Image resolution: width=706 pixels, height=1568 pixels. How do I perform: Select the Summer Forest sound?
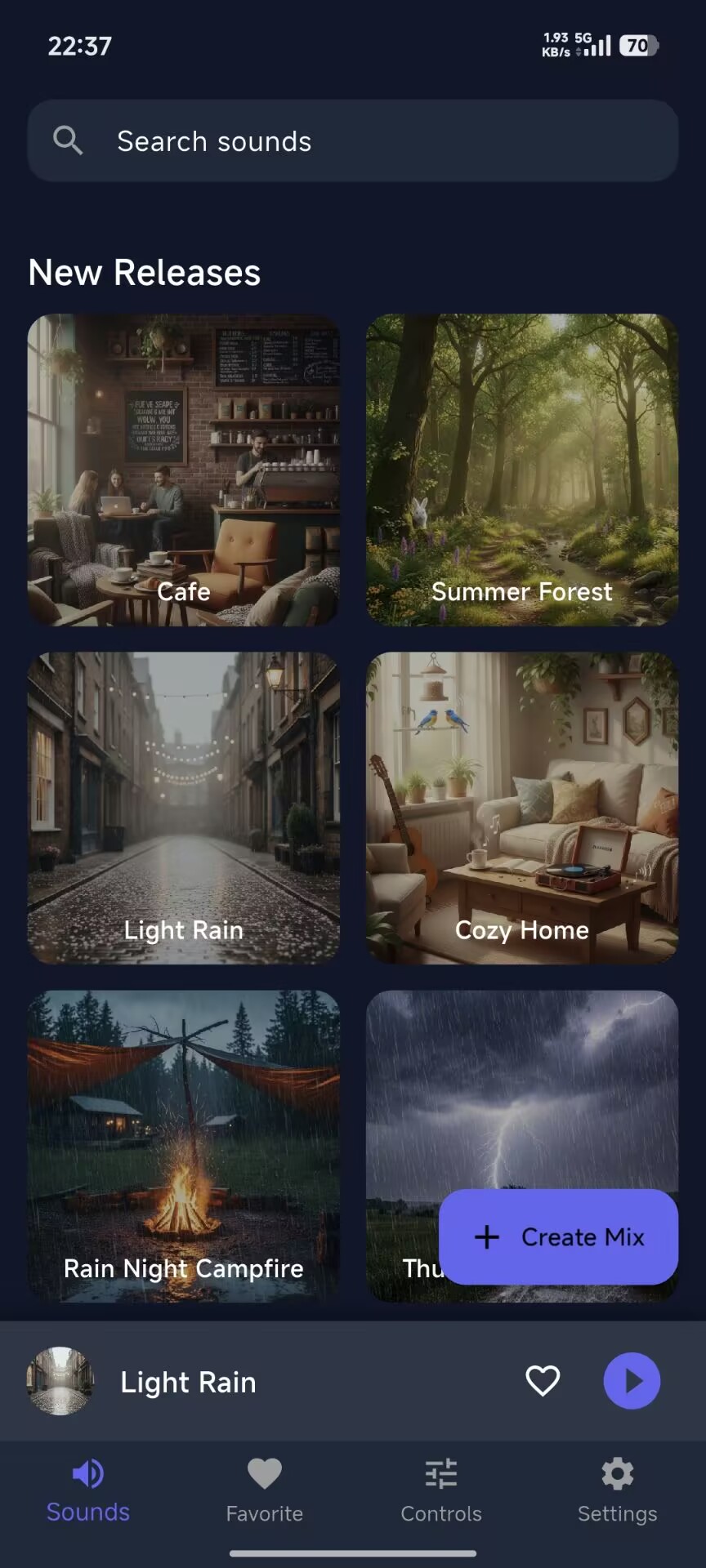[x=522, y=470]
